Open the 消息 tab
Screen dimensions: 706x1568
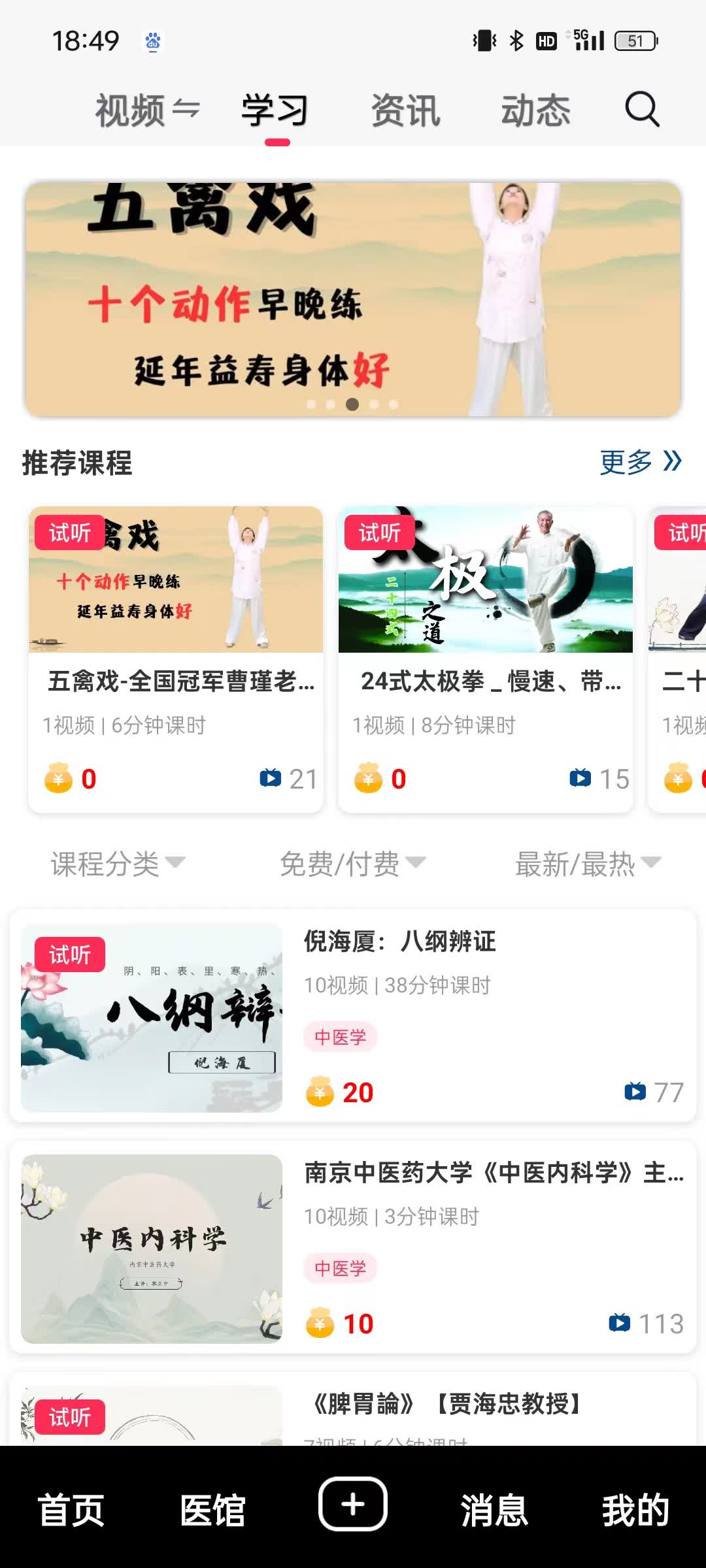494,1510
